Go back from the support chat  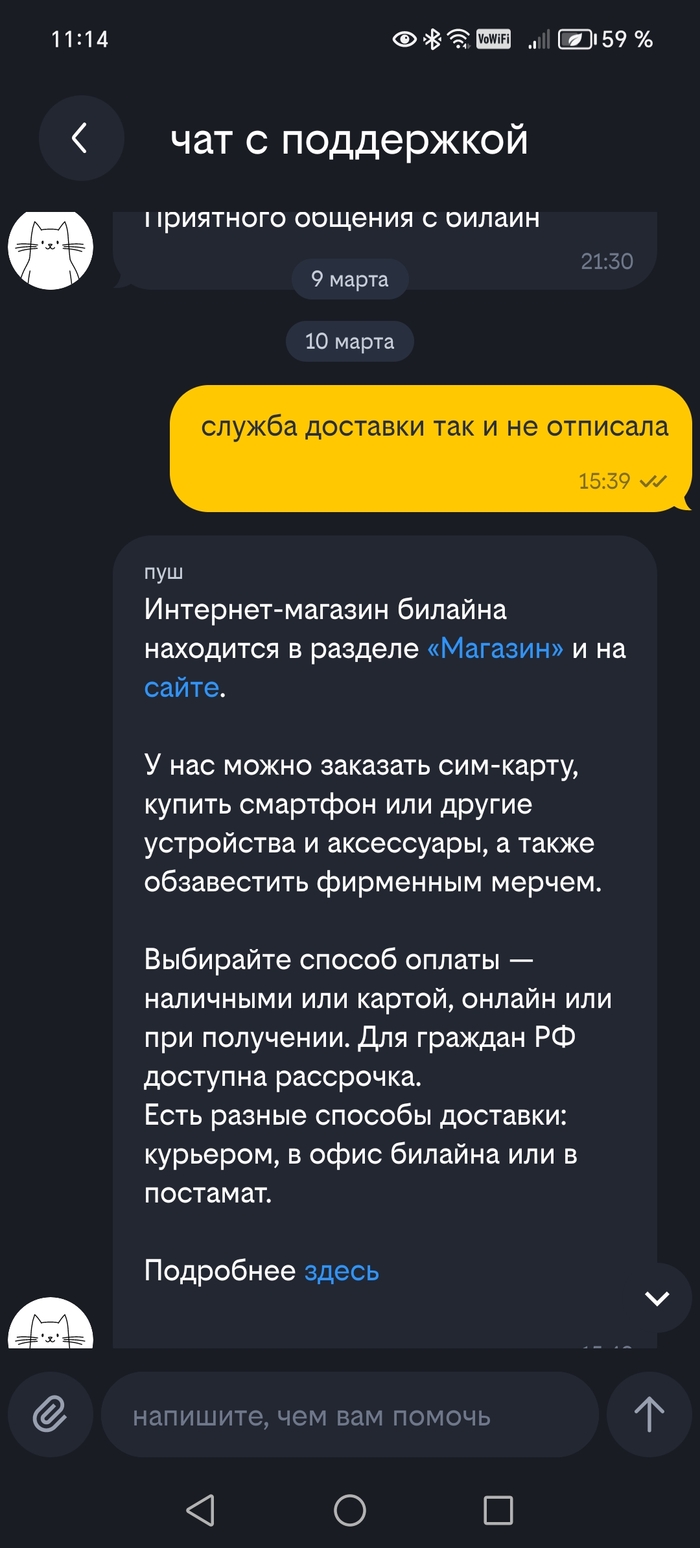(80, 138)
